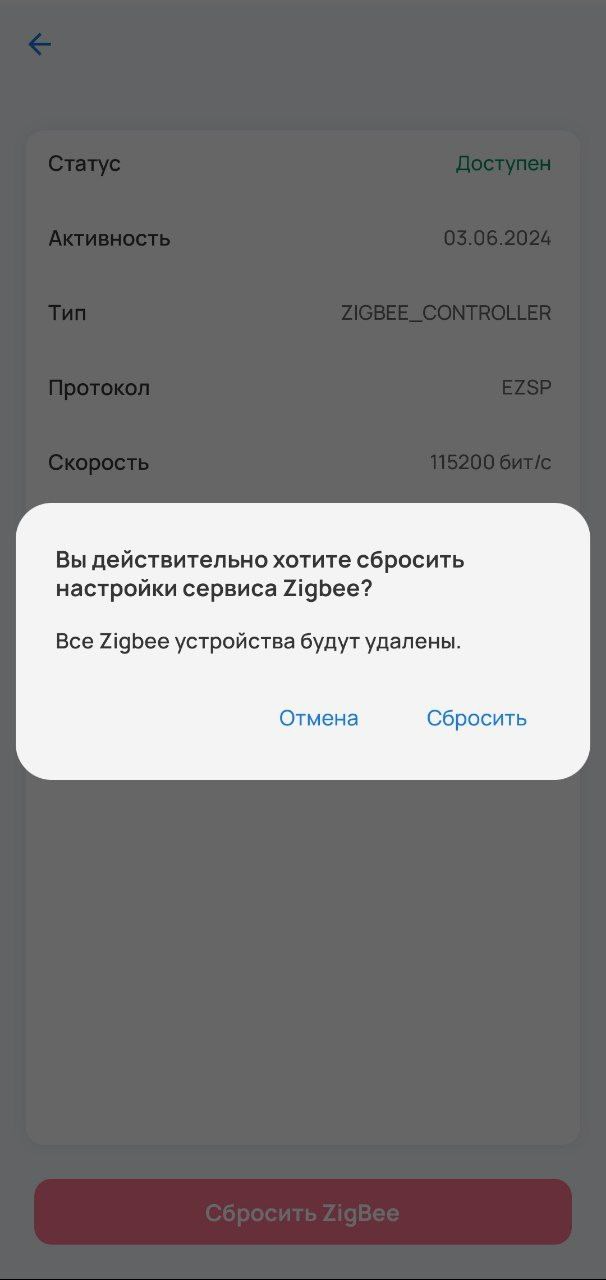This screenshot has width=606, height=1280.
Task: Cancel the Zigbee reset with Отмена
Action: (x=318, y=718)
